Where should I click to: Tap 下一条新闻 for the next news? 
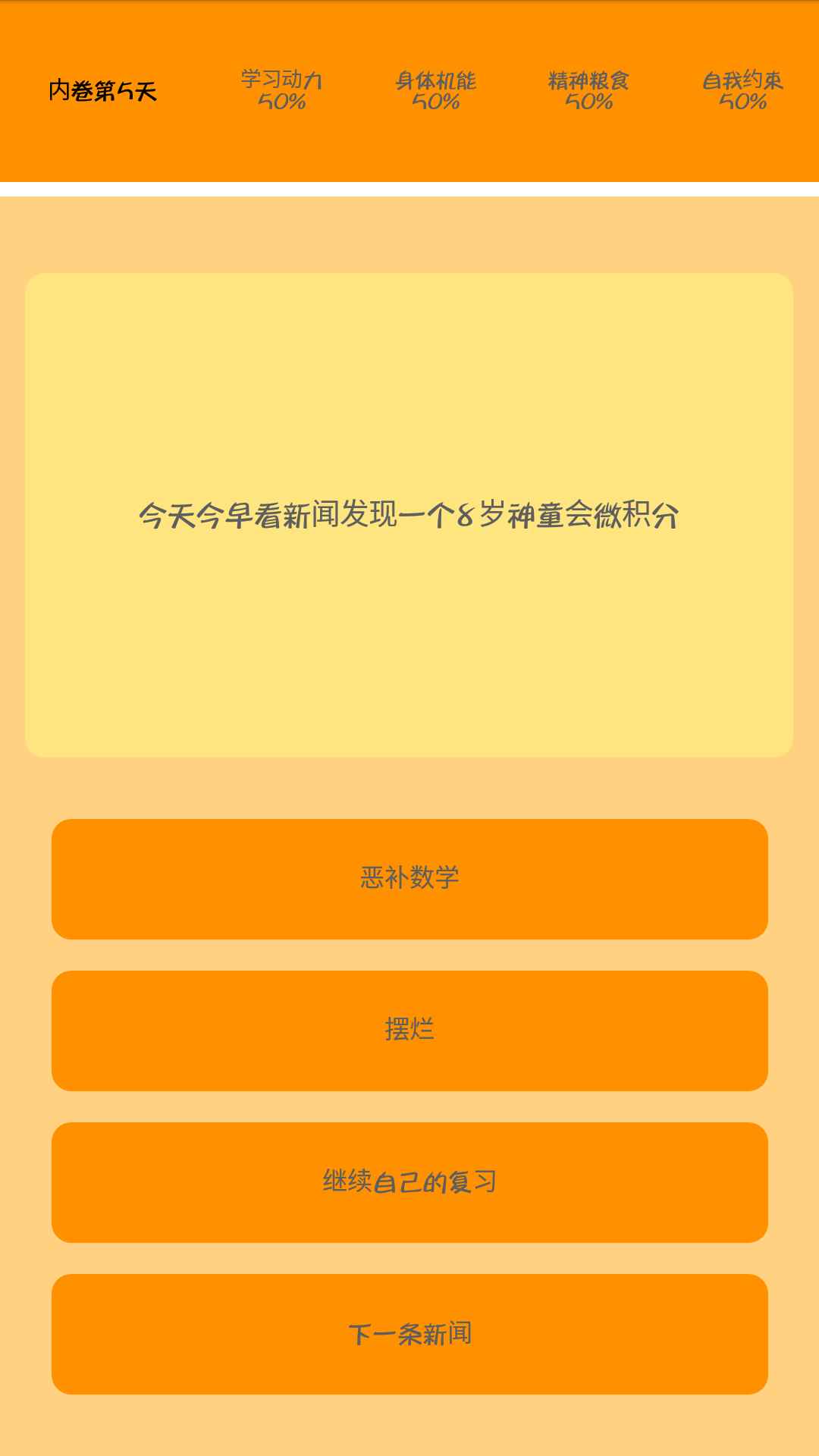pyautogui.click(x=409, y=1334)
